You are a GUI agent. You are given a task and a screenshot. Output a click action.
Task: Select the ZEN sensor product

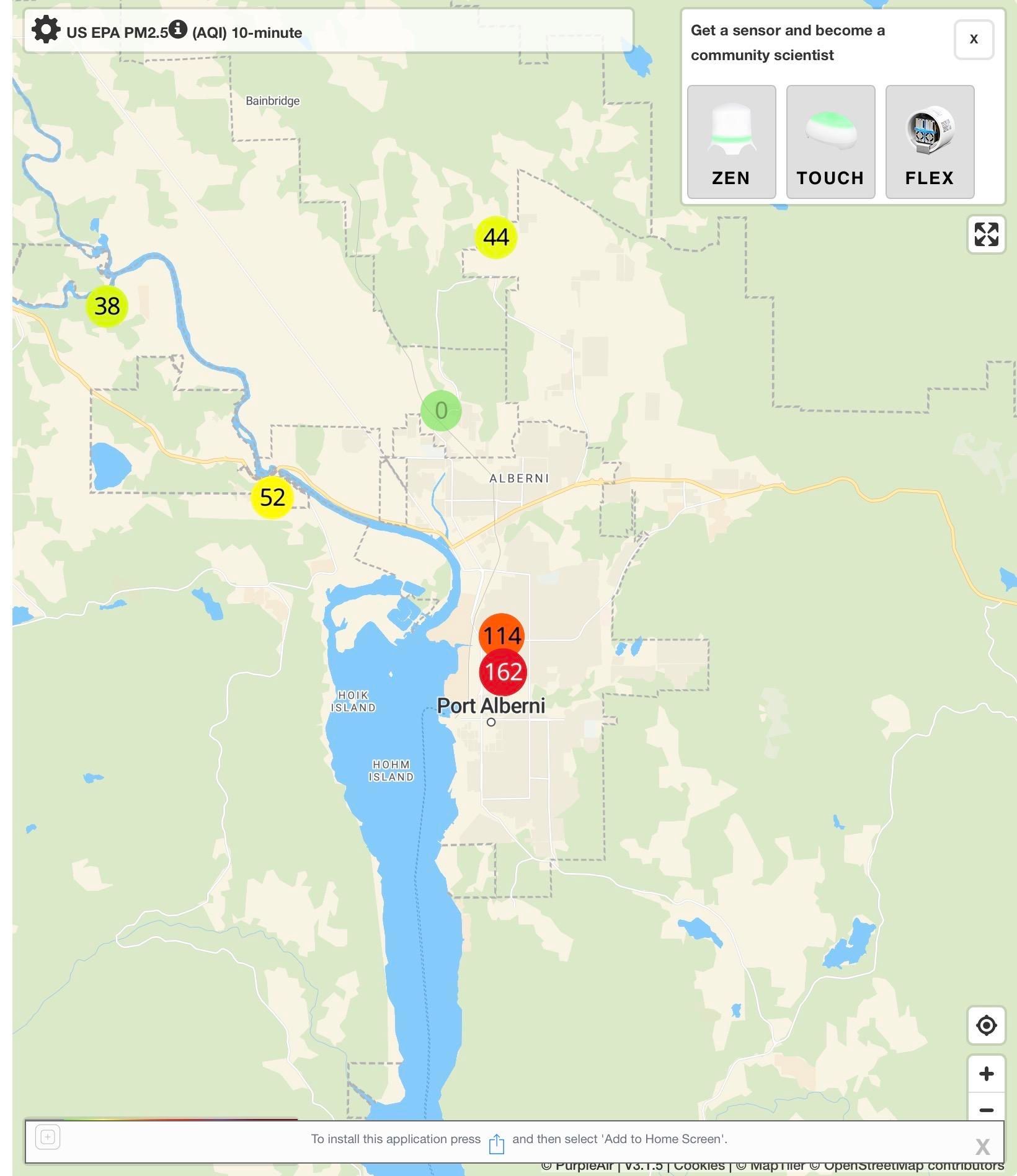[731, 141]
